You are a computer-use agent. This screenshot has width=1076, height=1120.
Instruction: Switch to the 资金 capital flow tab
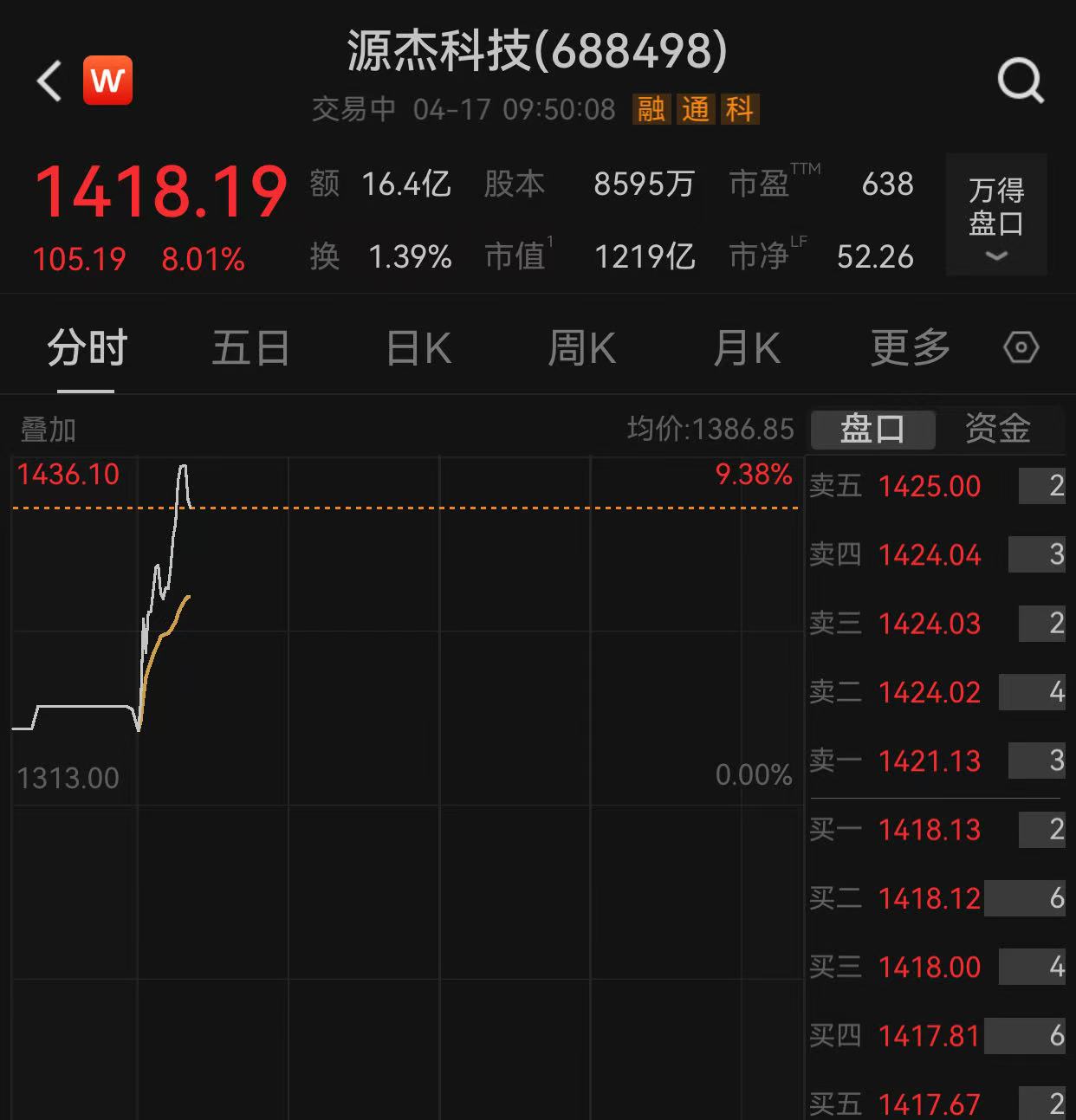click(997, 430)
